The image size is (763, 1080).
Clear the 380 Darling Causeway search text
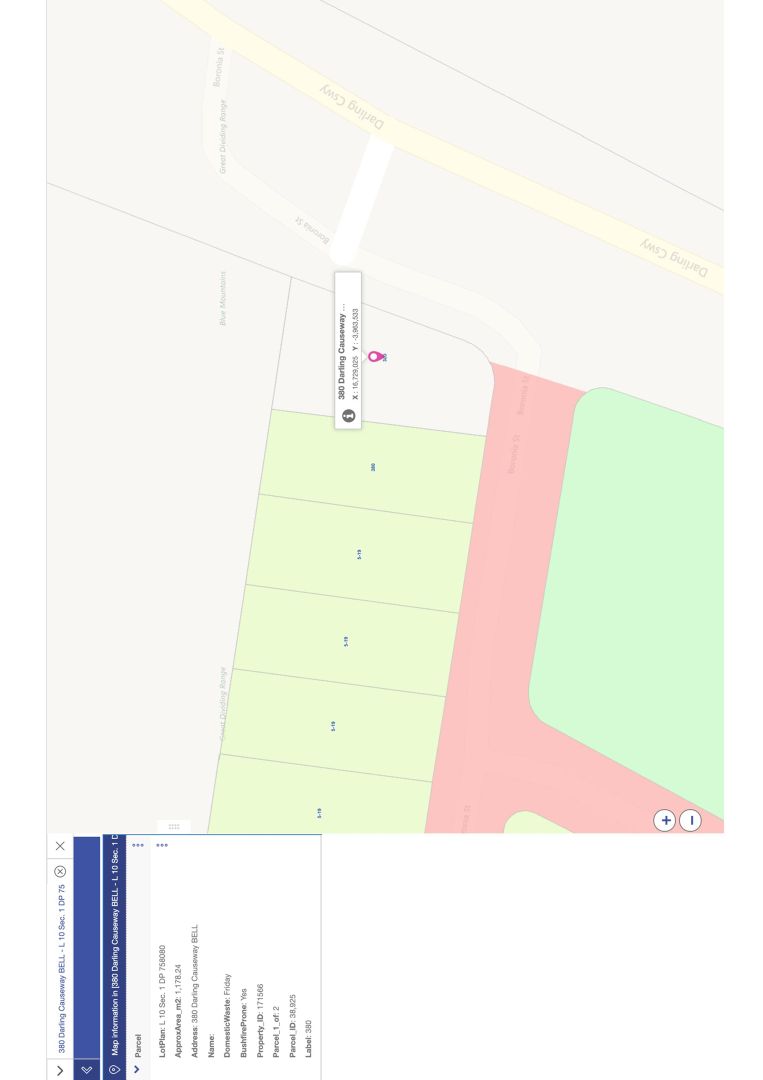point(60,871)
